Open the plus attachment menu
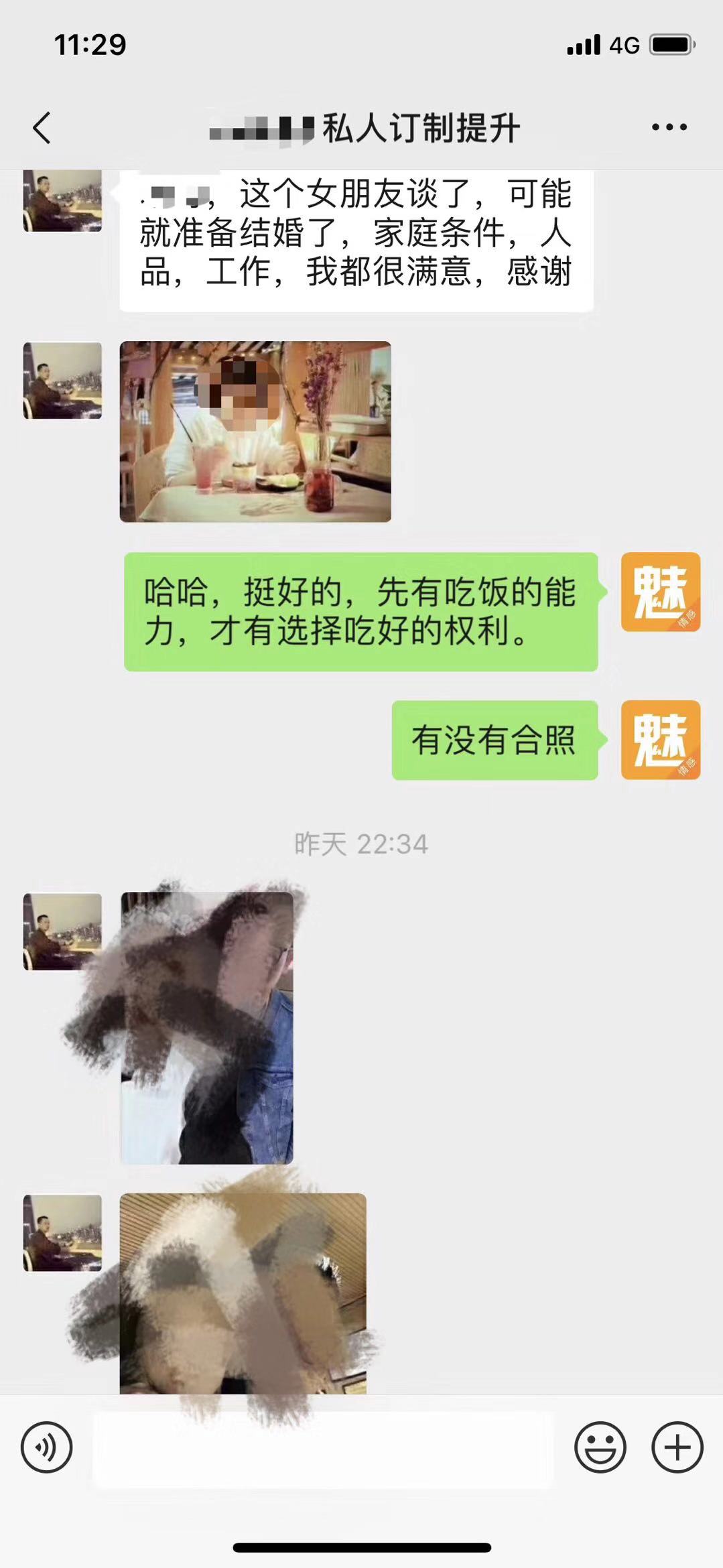723x1568 pixels. click(x=677, y=1447)
